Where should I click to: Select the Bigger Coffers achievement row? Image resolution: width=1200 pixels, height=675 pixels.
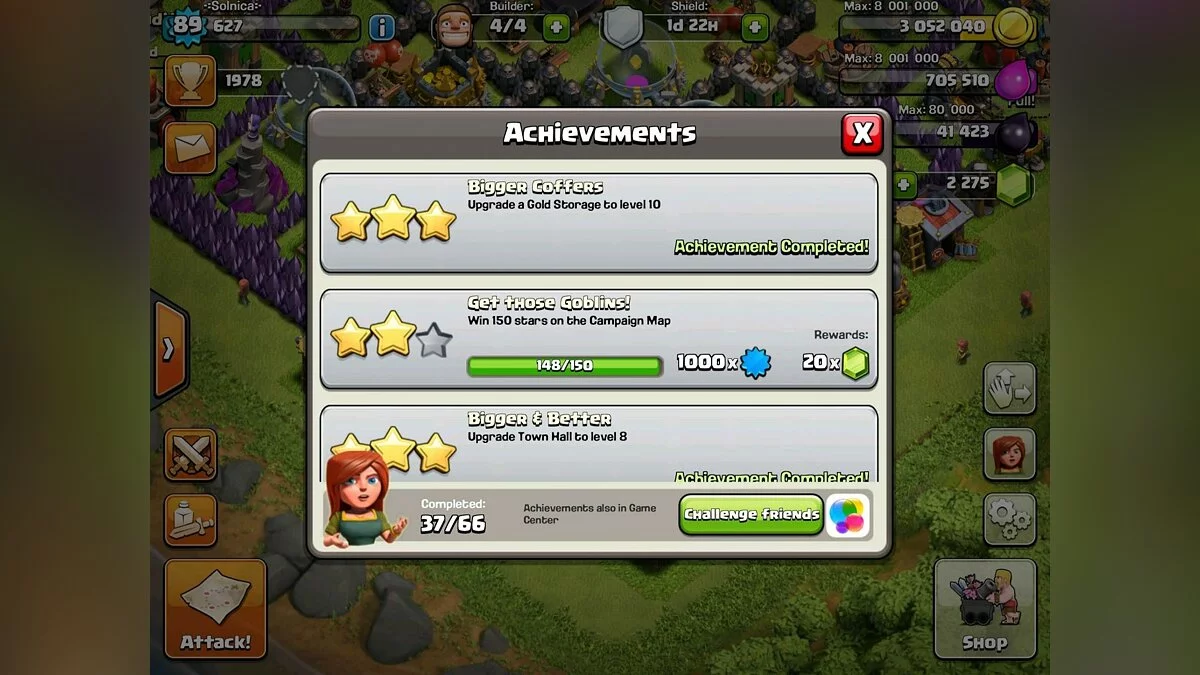(598, 223)
